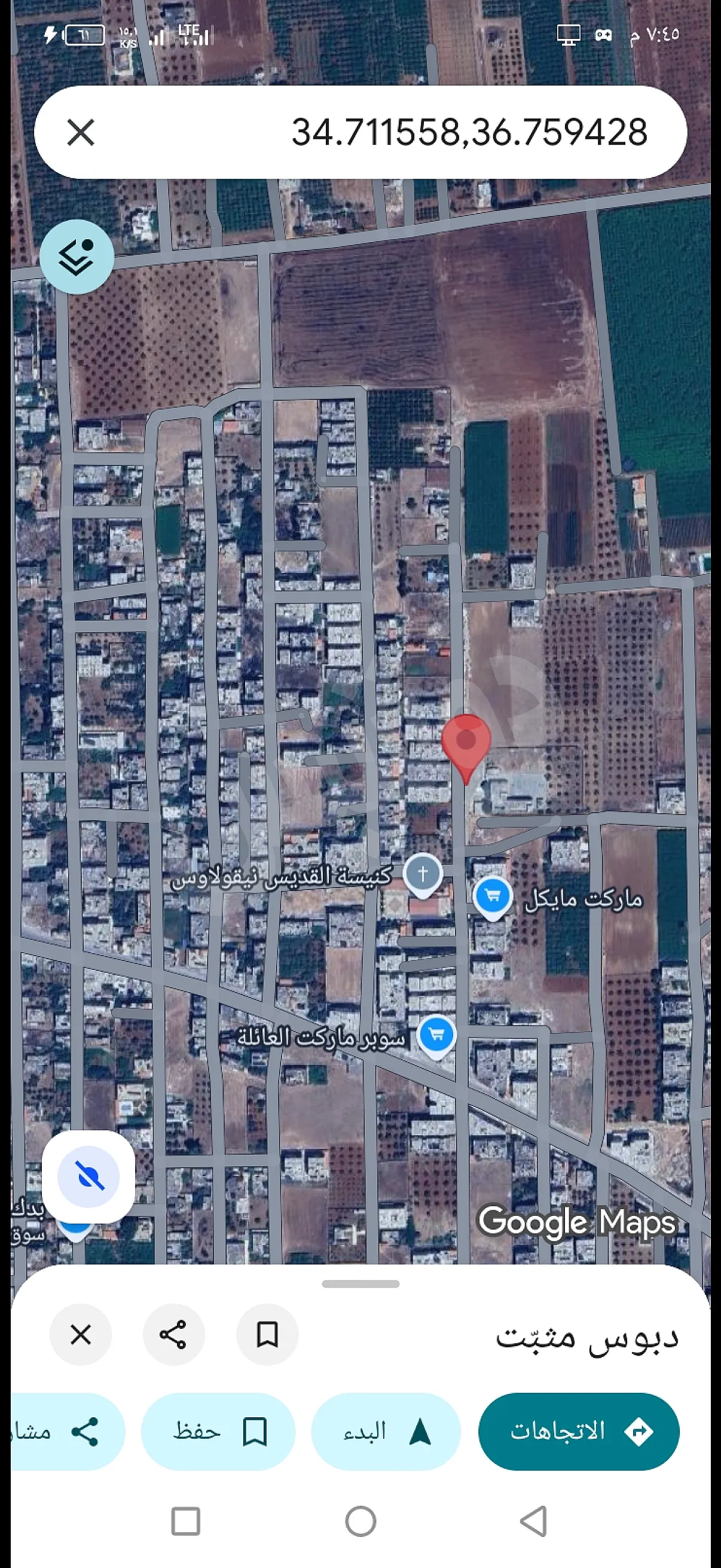Clear the coordinates in the search bar
The image size is (721, 1568).
point(80,132)
